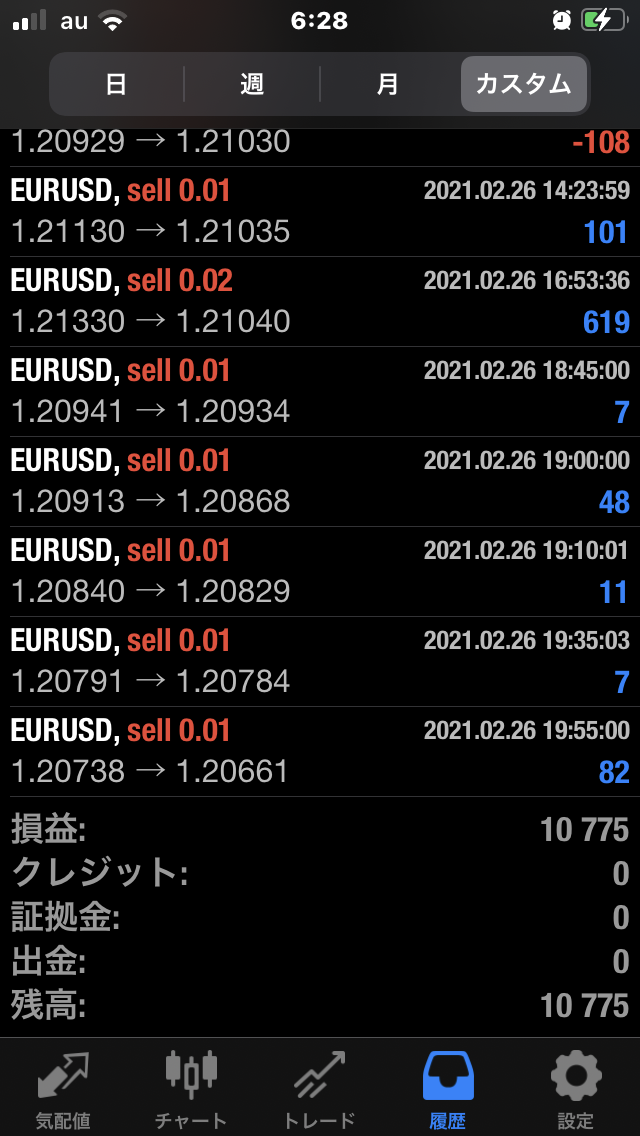Switch to the トレード tab

point(320,1088)
